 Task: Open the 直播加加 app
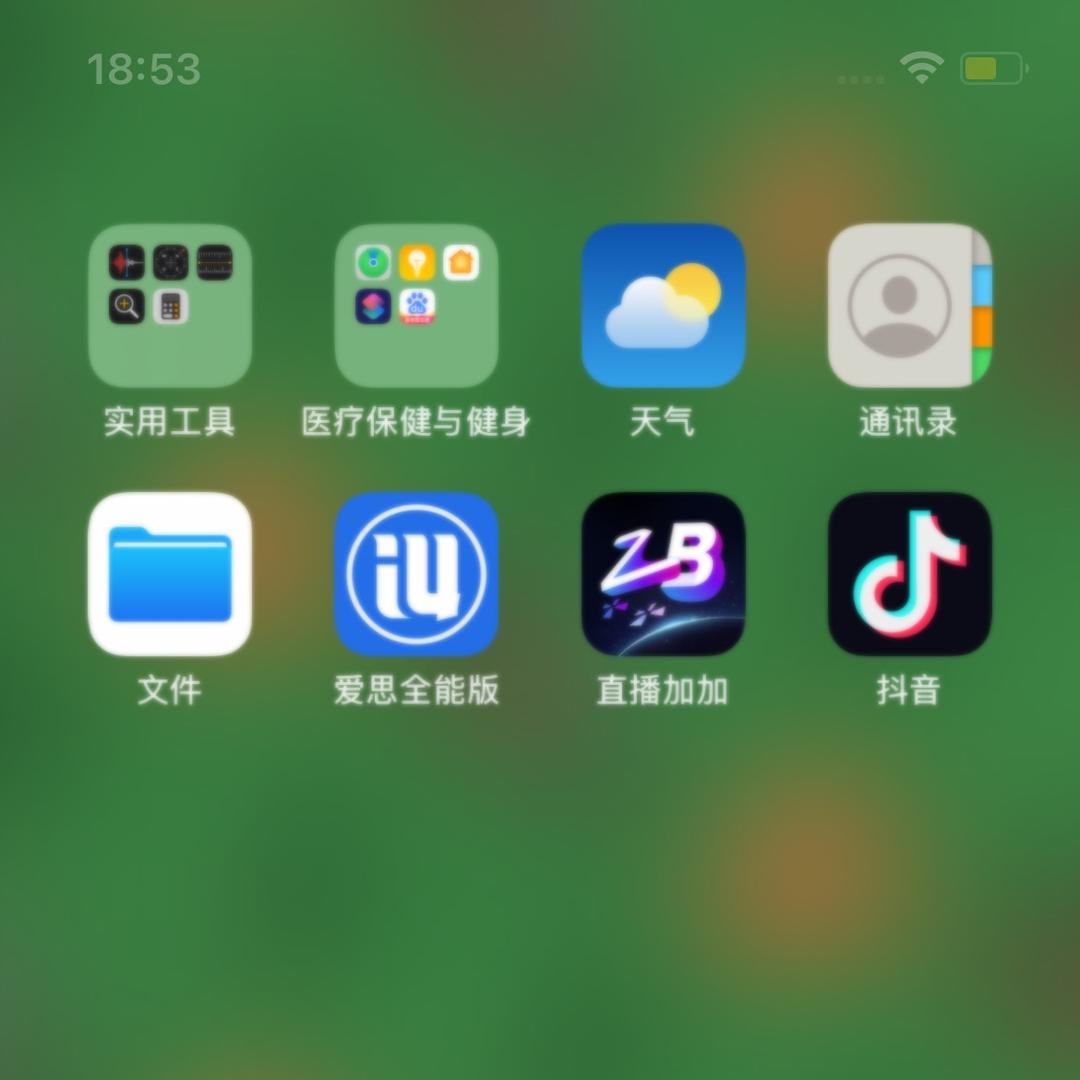coord(663,574)
